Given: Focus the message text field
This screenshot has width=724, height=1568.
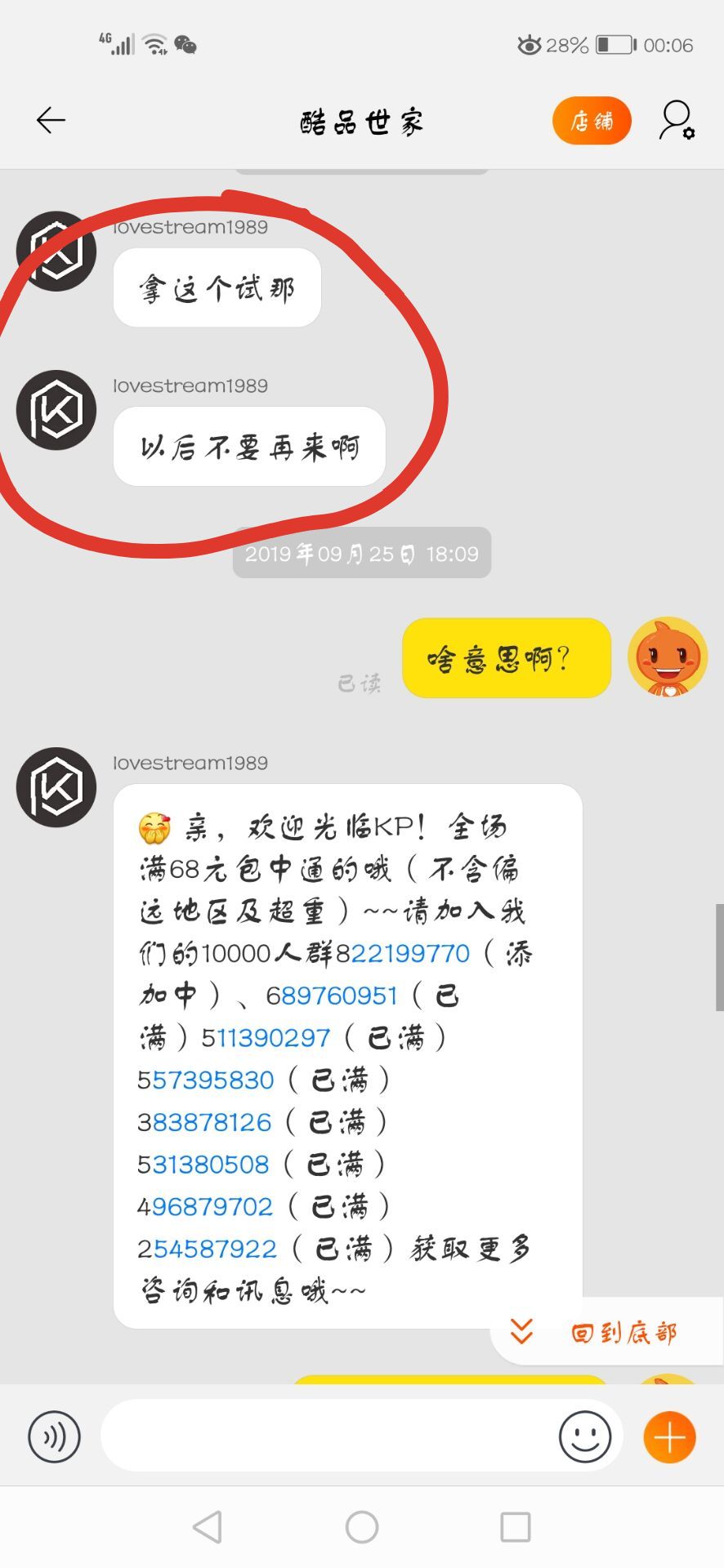Looking at the screenshot, I should 327,1437.
